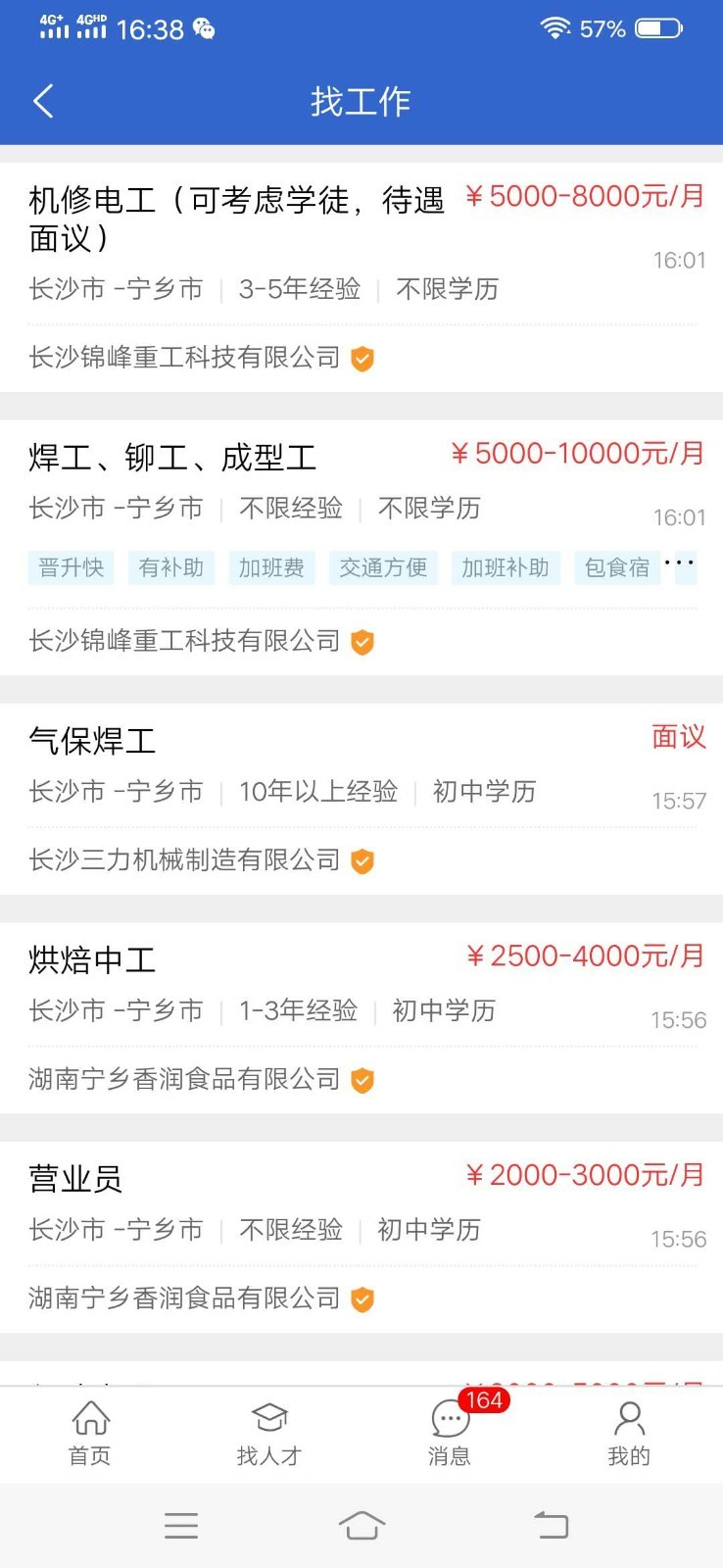Viewport: 723px width, 1568px height.
Task: Tap the system home button
Action: (x=361, y=1525)
